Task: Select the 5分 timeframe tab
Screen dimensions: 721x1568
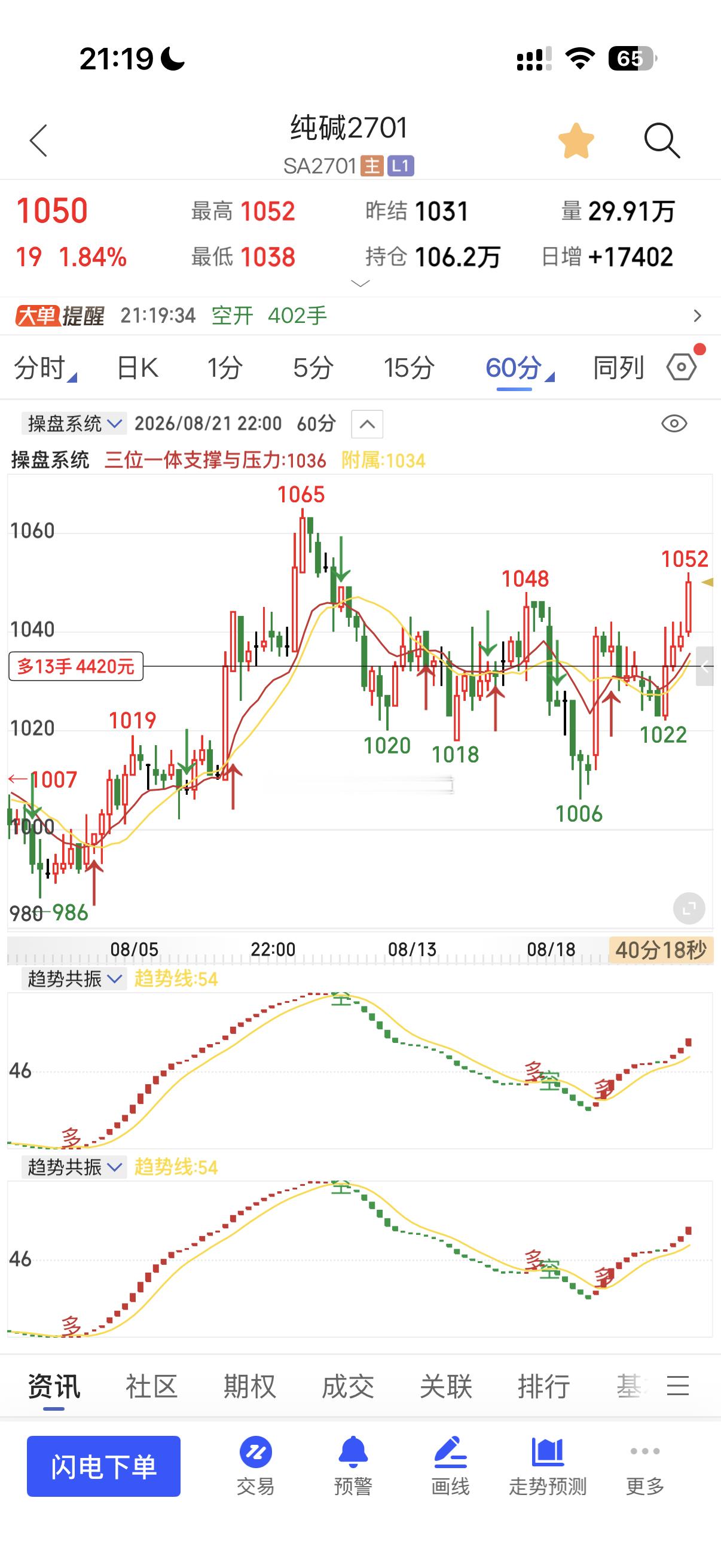Action: 313,368
